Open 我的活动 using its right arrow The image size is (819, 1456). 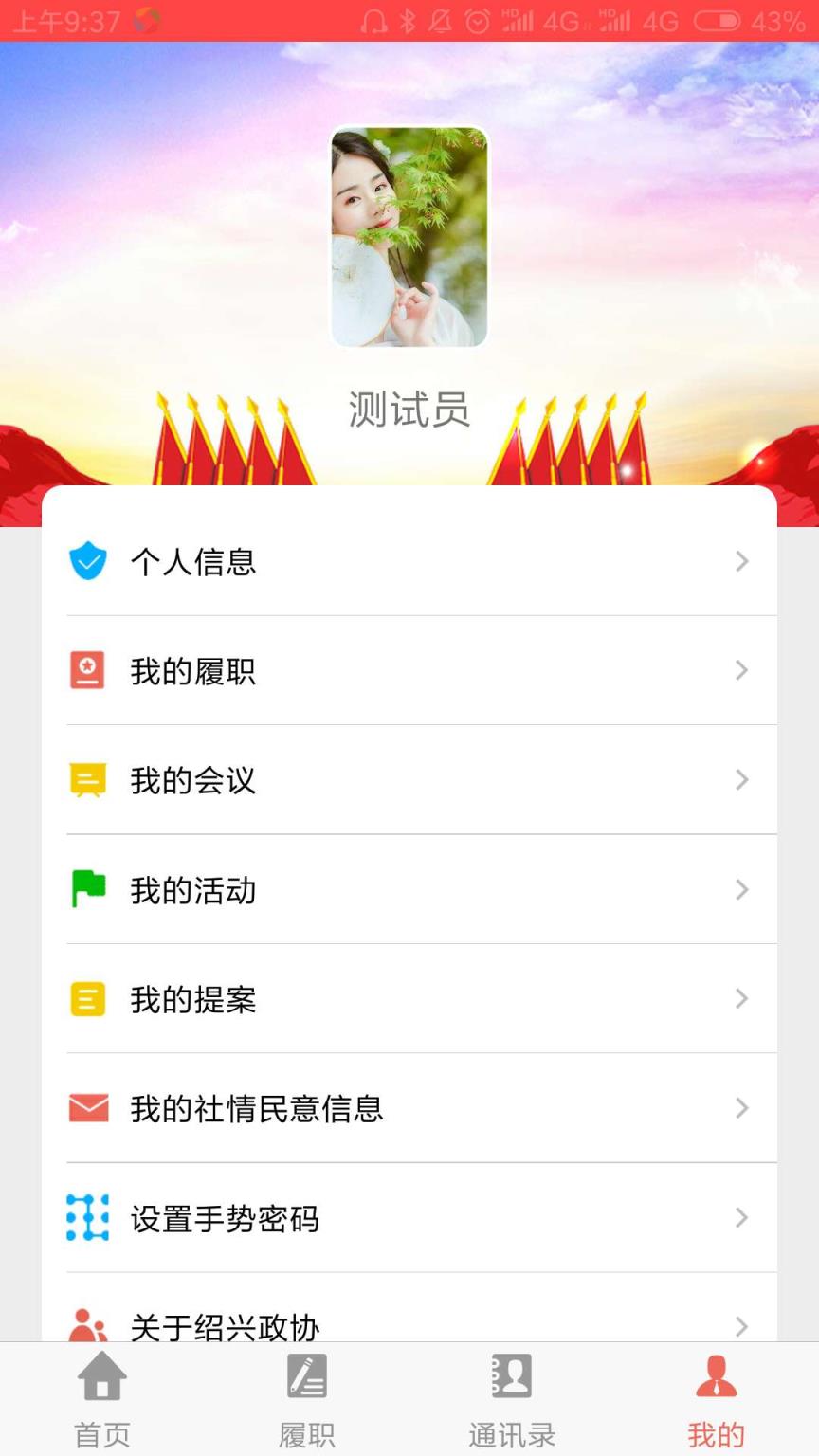(x=742, y=889)
